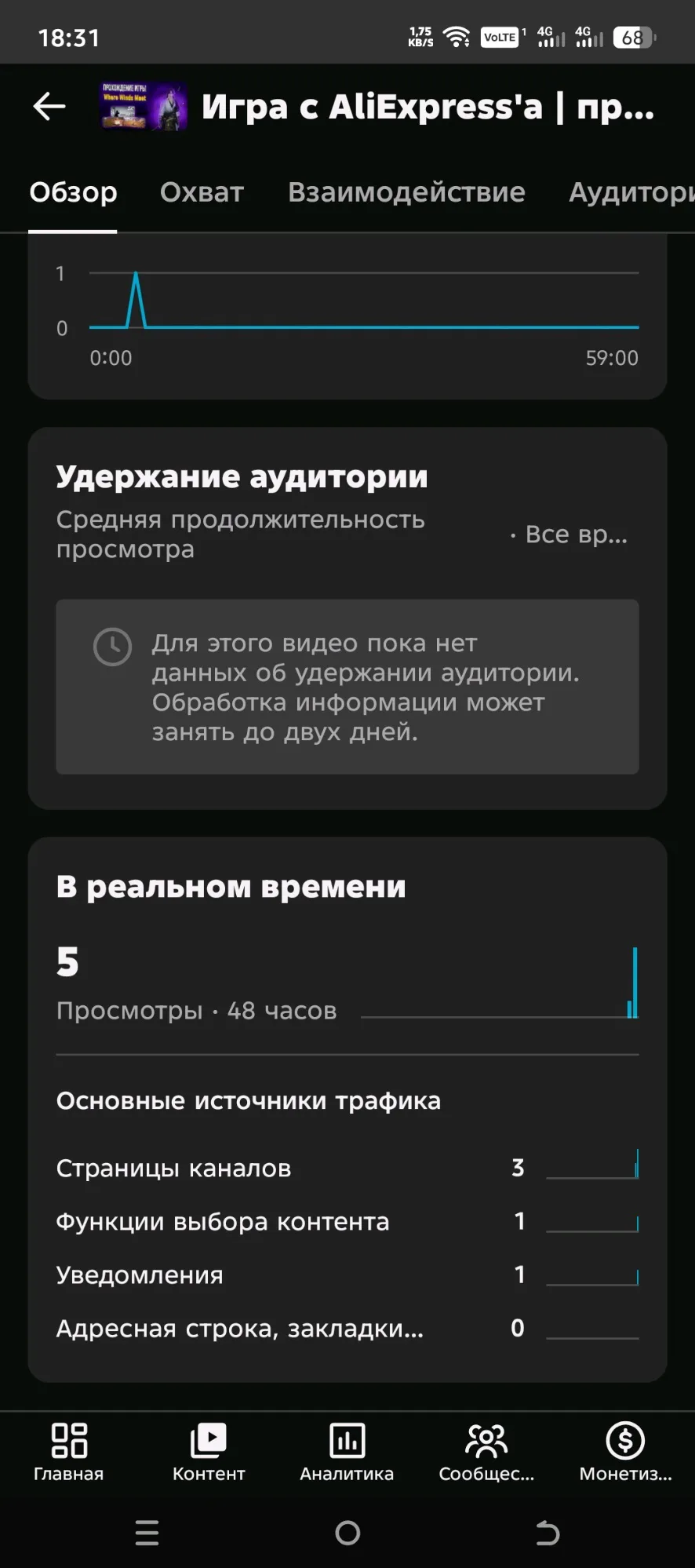695x1568 pixels.
Task: Select the Обзор tab
Action: point(73,192)
